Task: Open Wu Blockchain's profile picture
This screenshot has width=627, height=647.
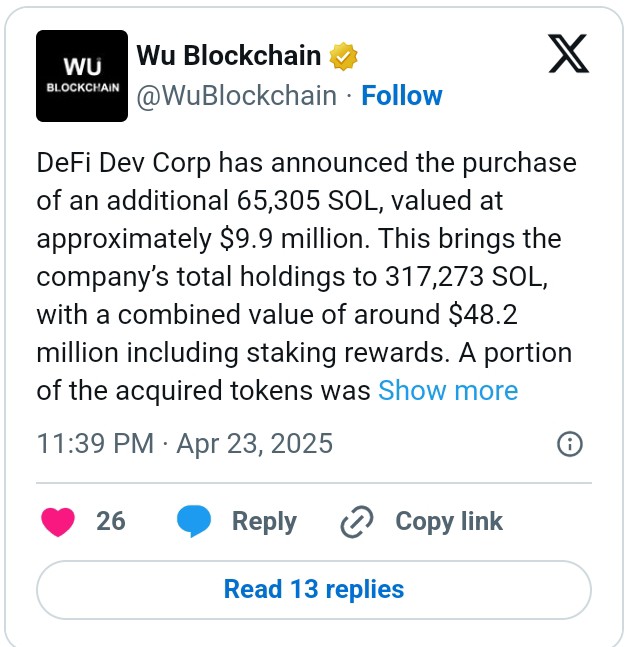Action: (82, 76)
